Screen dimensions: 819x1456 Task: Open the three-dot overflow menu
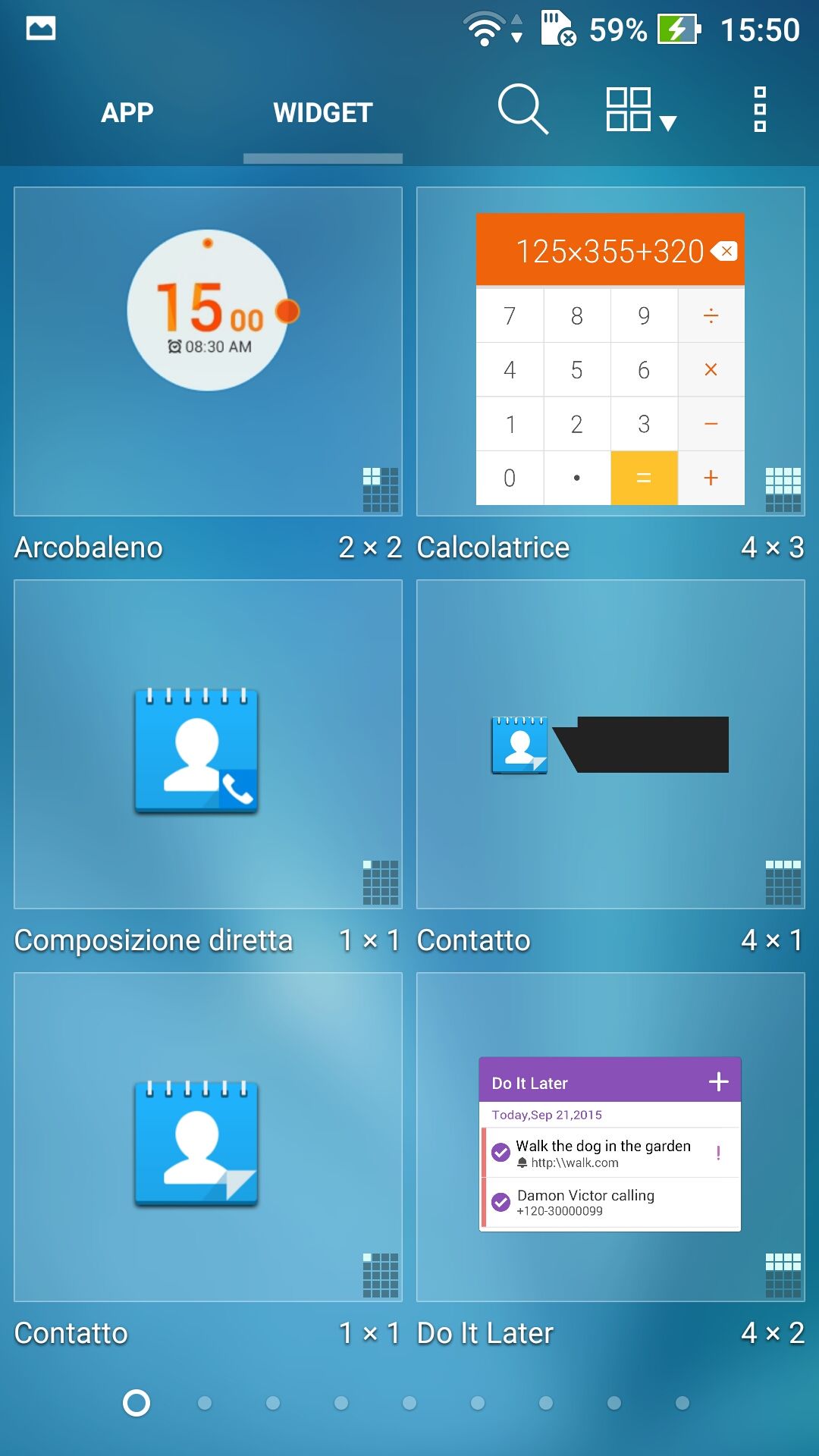click(x=759, y=110)
